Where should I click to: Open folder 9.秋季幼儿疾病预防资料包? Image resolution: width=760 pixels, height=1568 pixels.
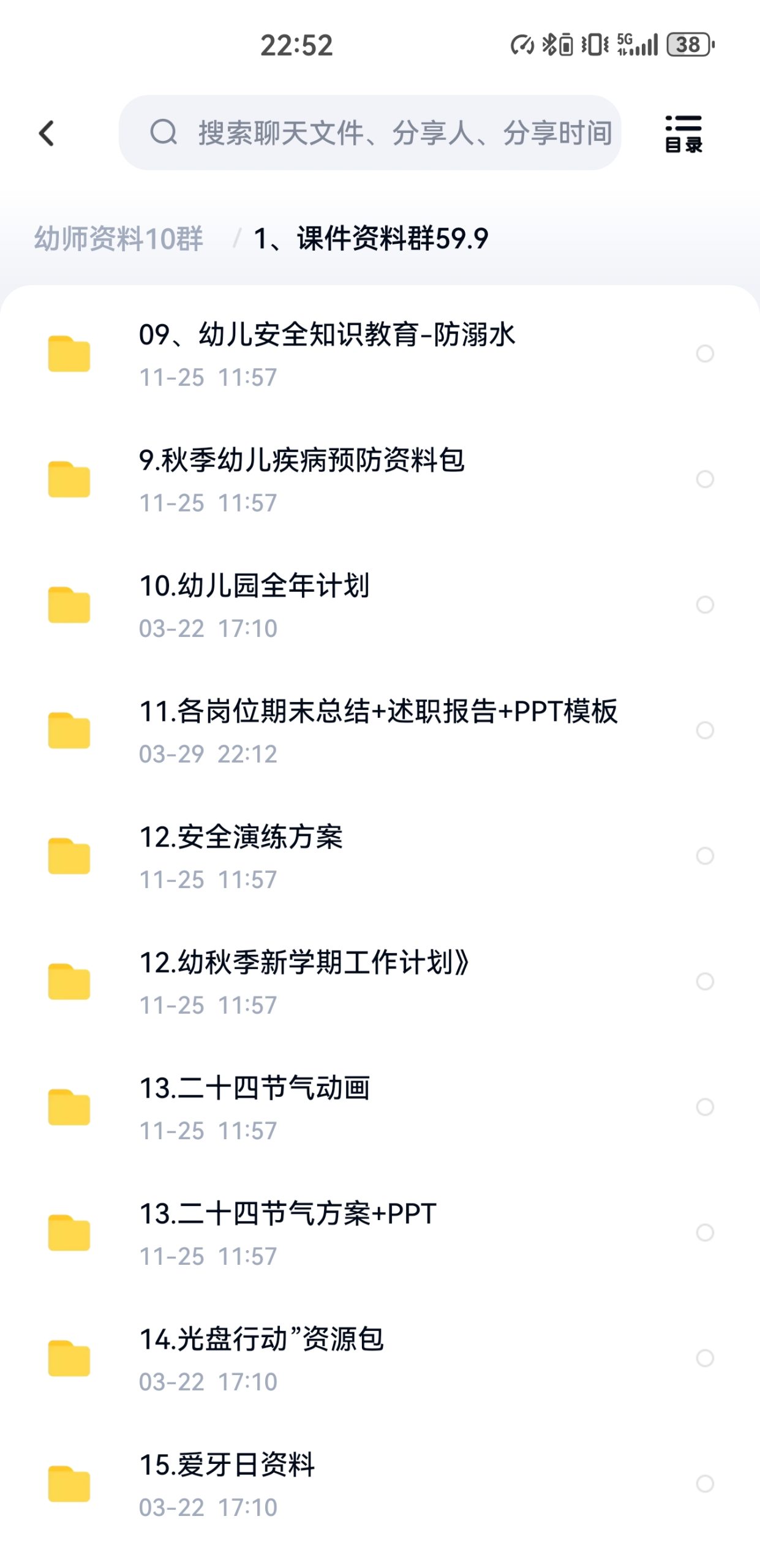301,479
